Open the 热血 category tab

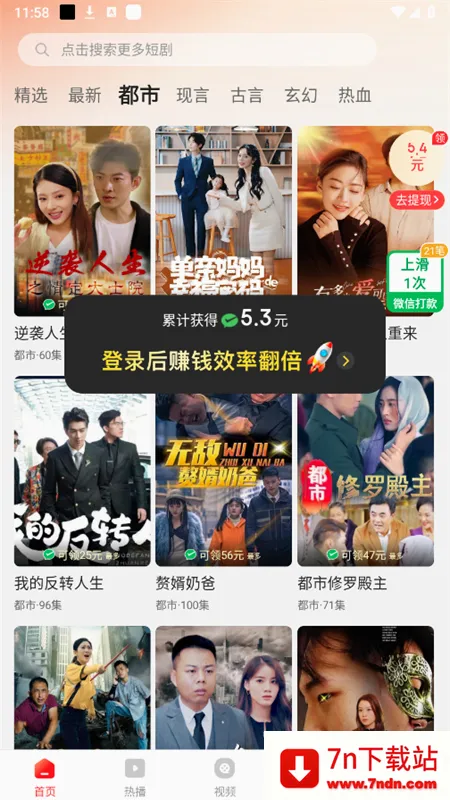[x=355, y=95]
